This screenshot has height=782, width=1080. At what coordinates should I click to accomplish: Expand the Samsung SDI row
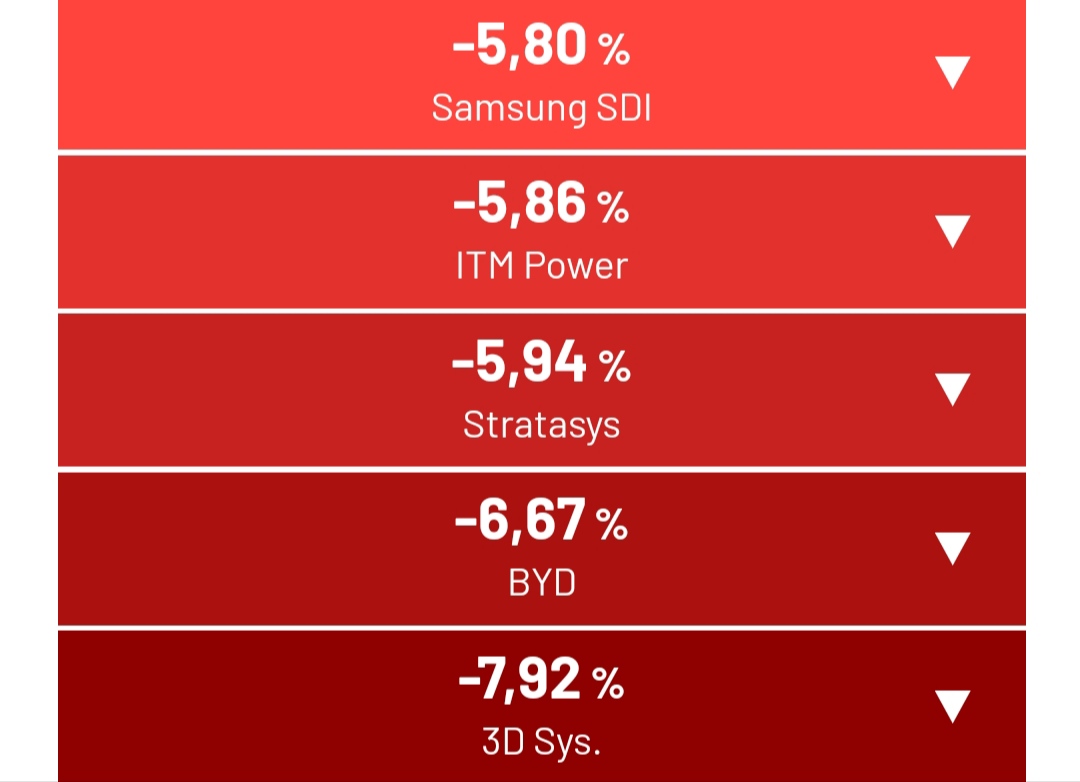pyautogui.click(x=952, y=73)
